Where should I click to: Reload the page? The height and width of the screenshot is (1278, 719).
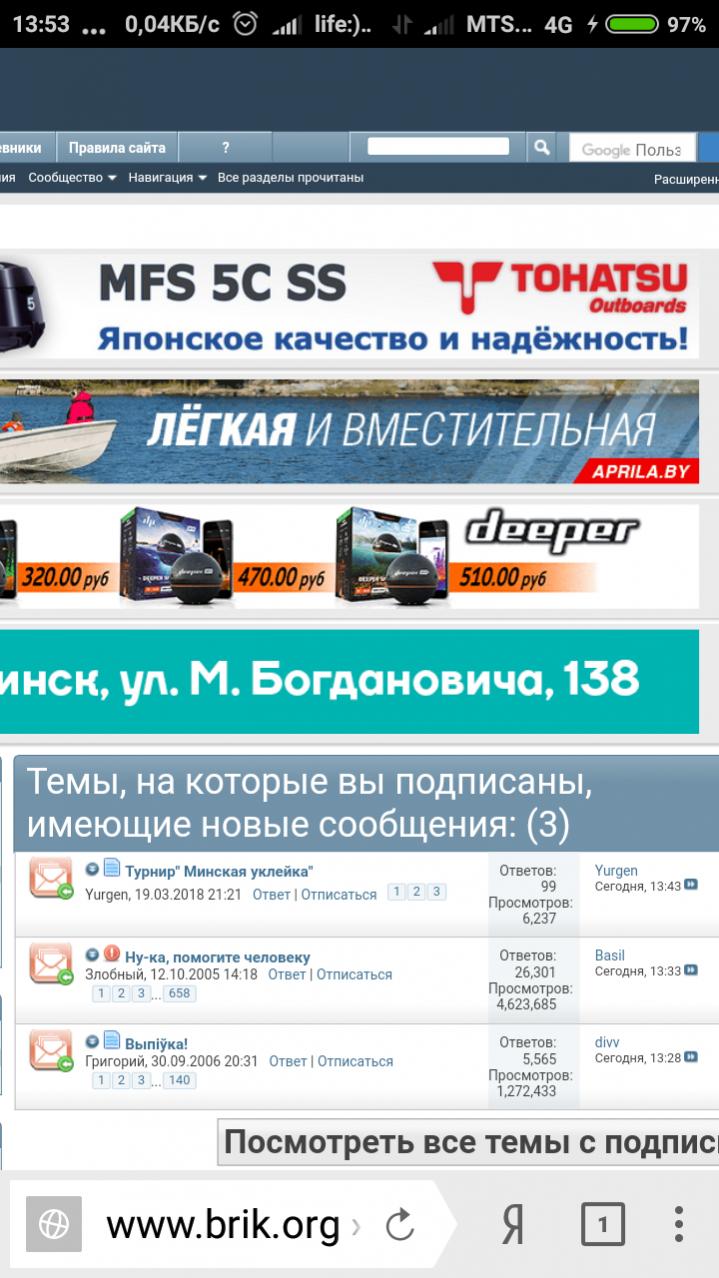coord(400,1224)
